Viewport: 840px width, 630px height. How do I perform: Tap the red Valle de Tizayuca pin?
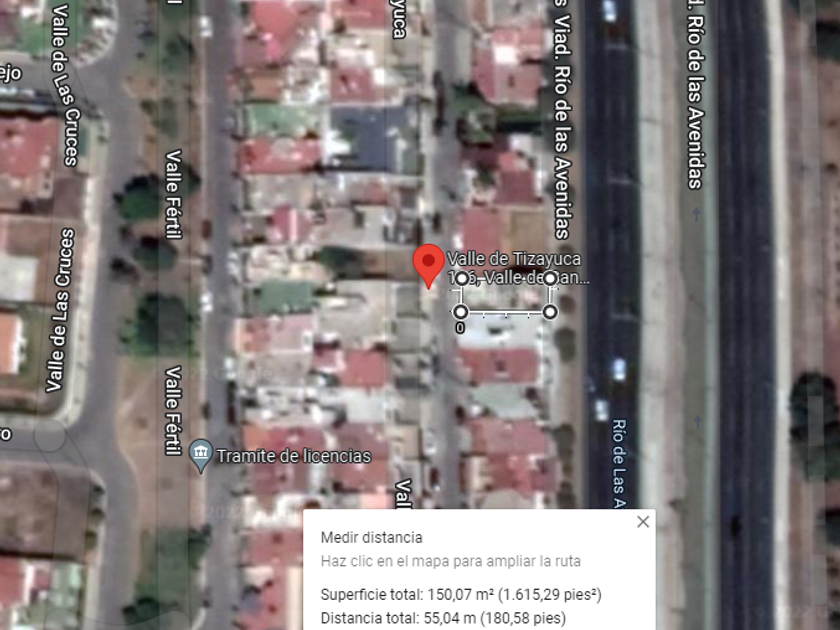(429, 264)
